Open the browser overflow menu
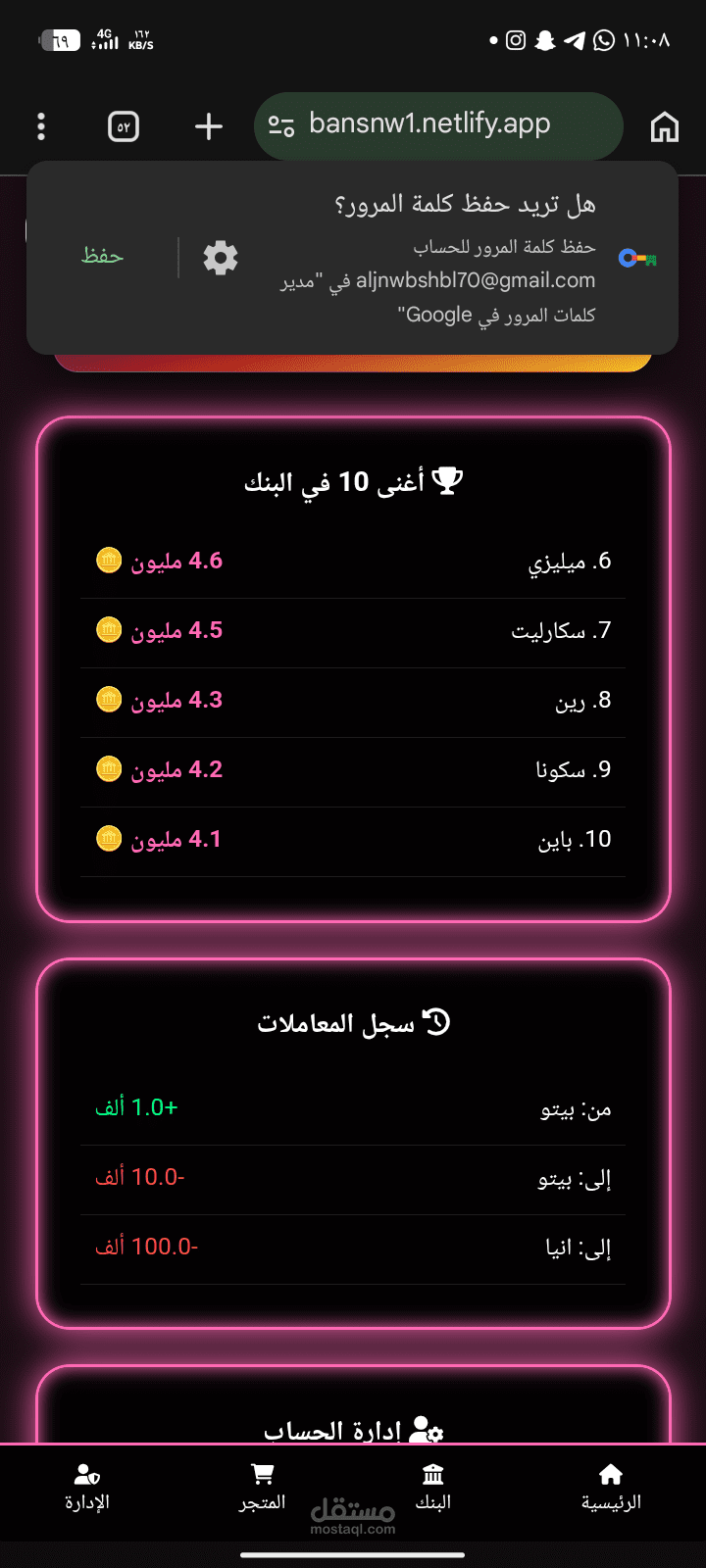The height and width of the screenshot is (1568, 706). click(x=40, y=126)
